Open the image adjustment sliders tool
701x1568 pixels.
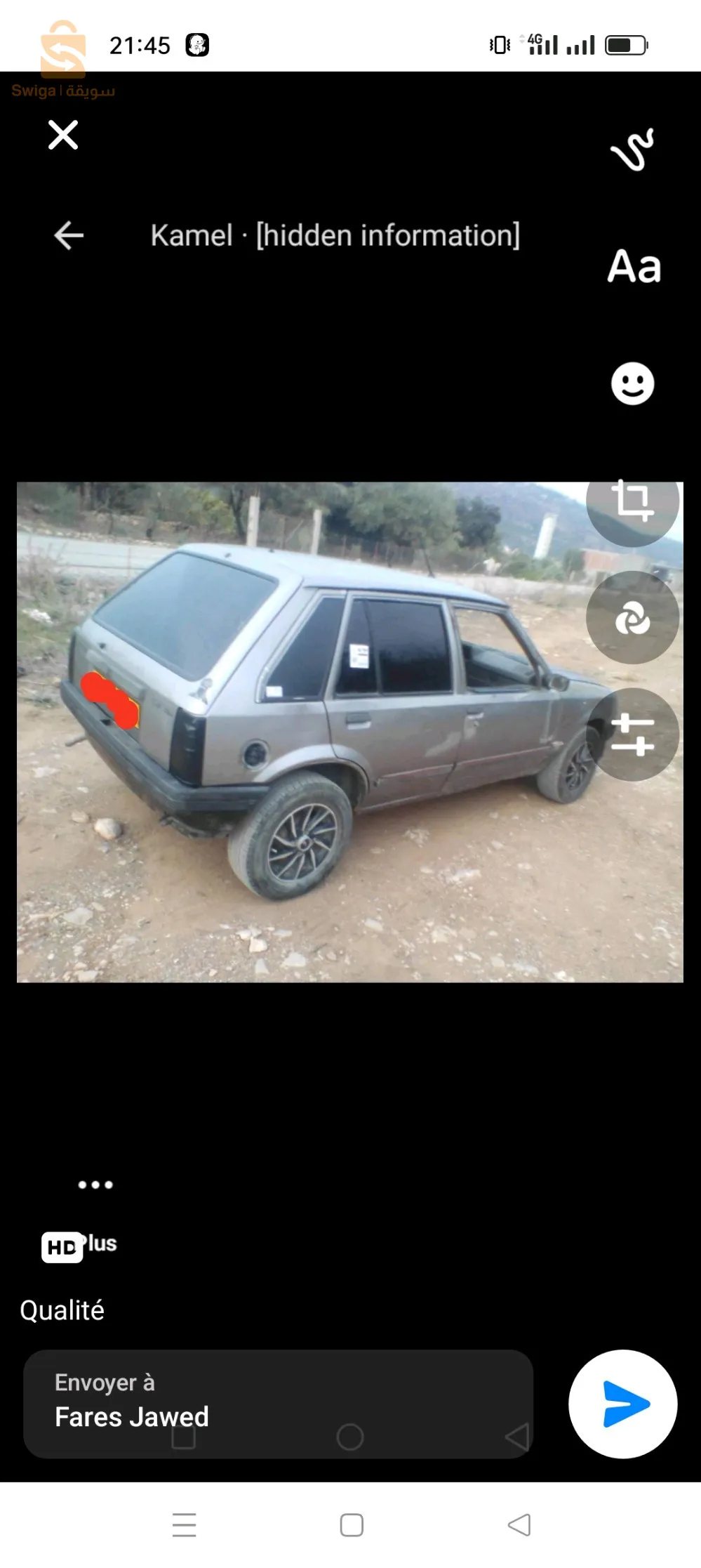tap(632, 734)
